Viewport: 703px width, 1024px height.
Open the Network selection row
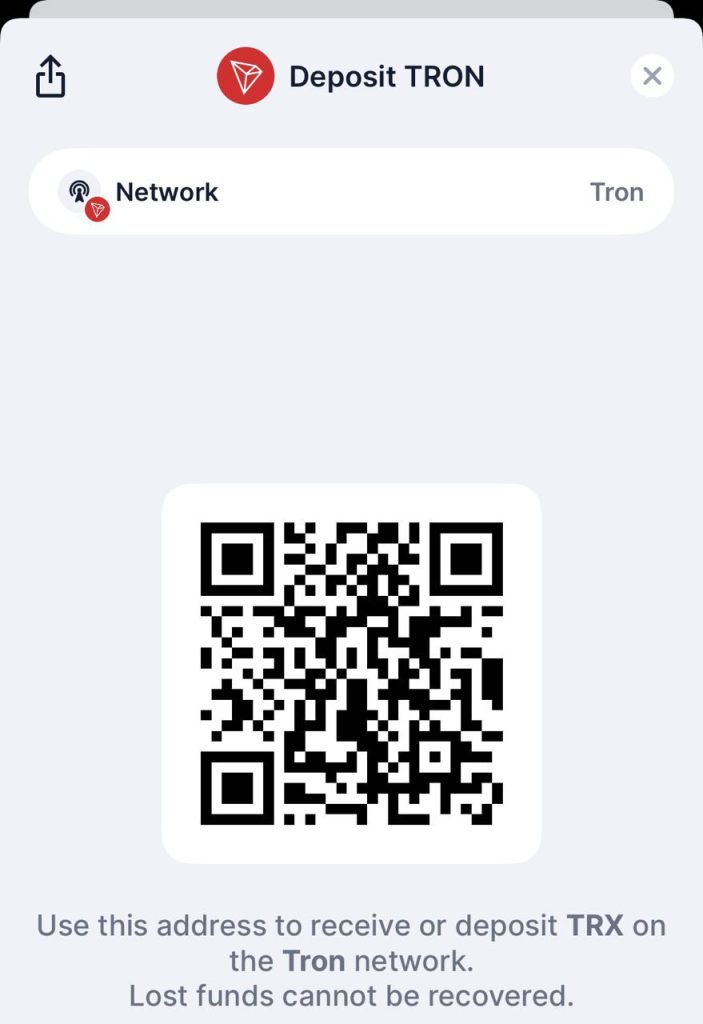(351, 192)
